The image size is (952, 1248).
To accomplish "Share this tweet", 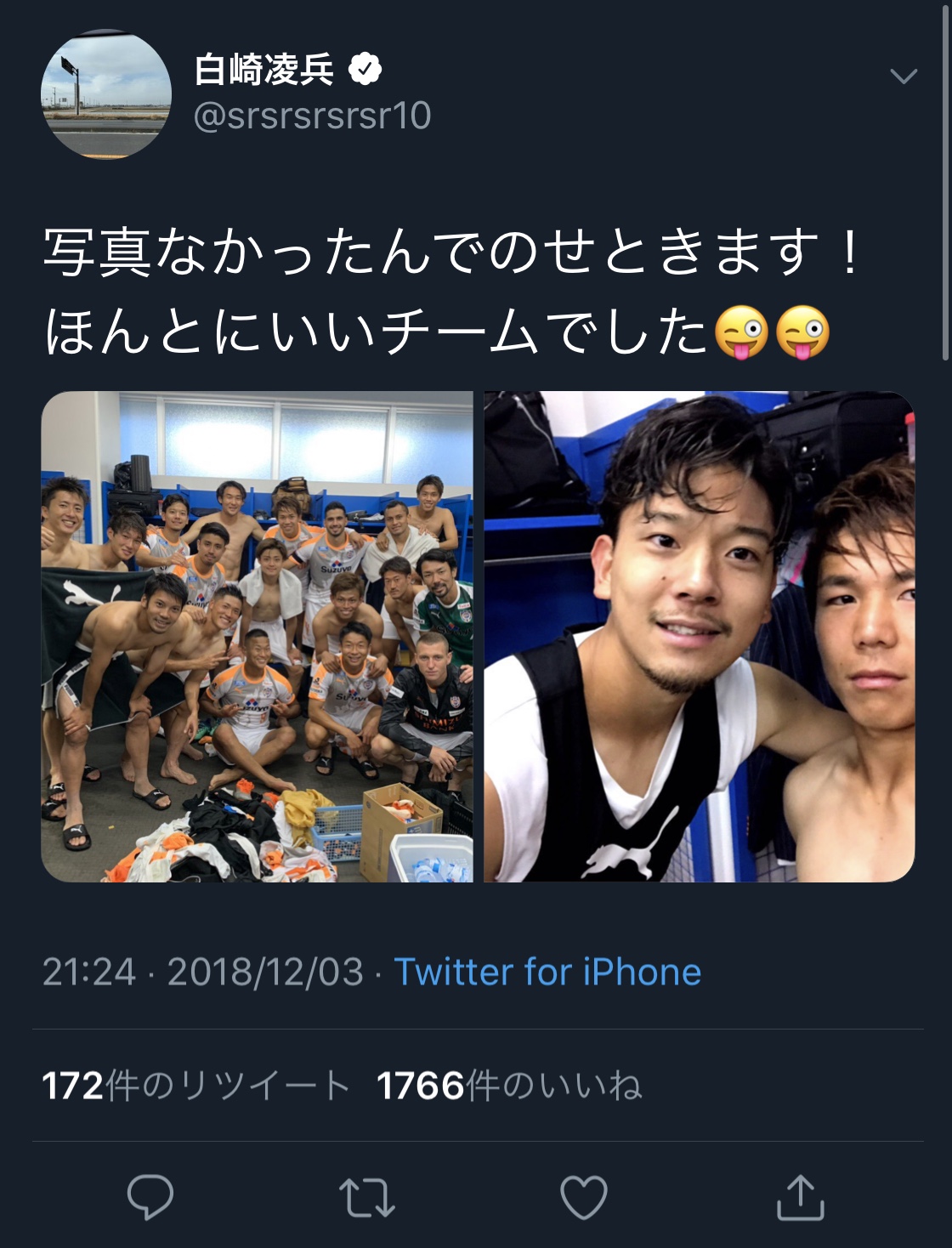I will tap(801, 1197).
